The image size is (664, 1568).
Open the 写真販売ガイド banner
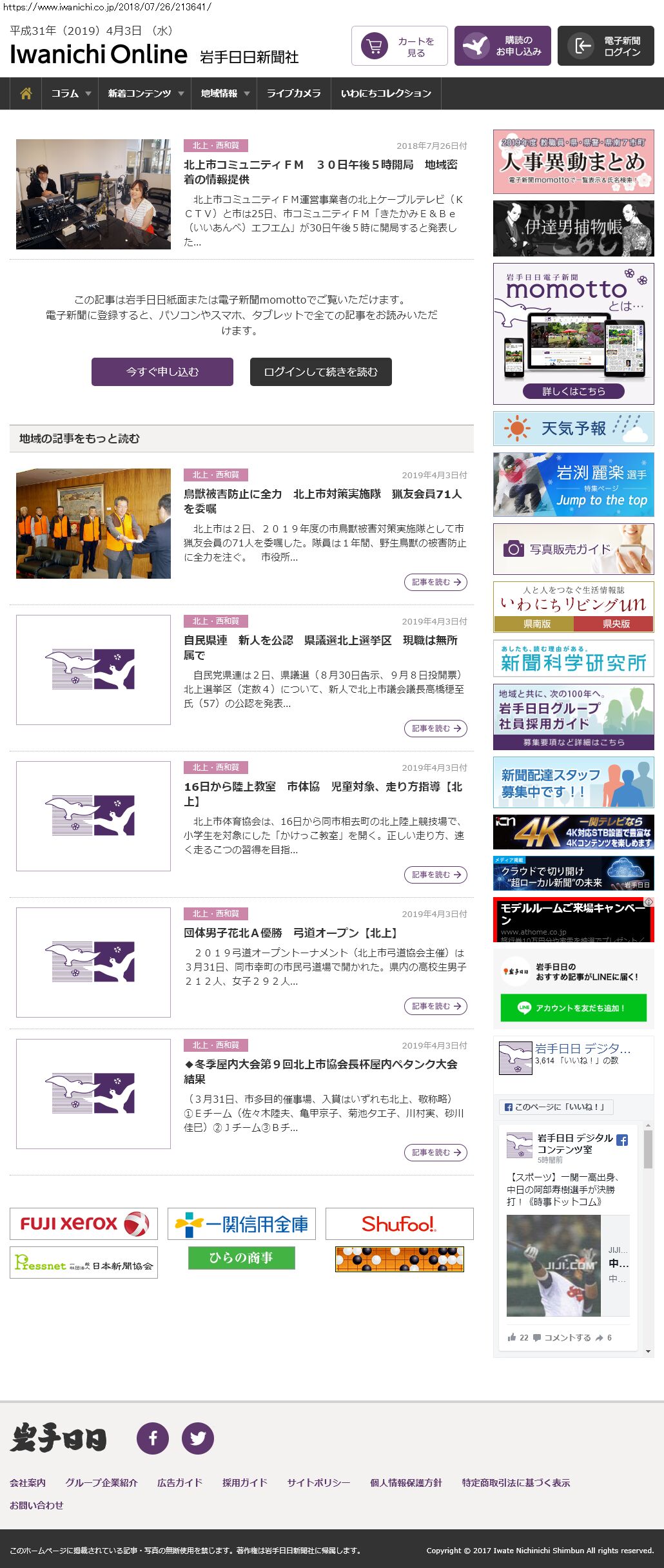(573, 549)
